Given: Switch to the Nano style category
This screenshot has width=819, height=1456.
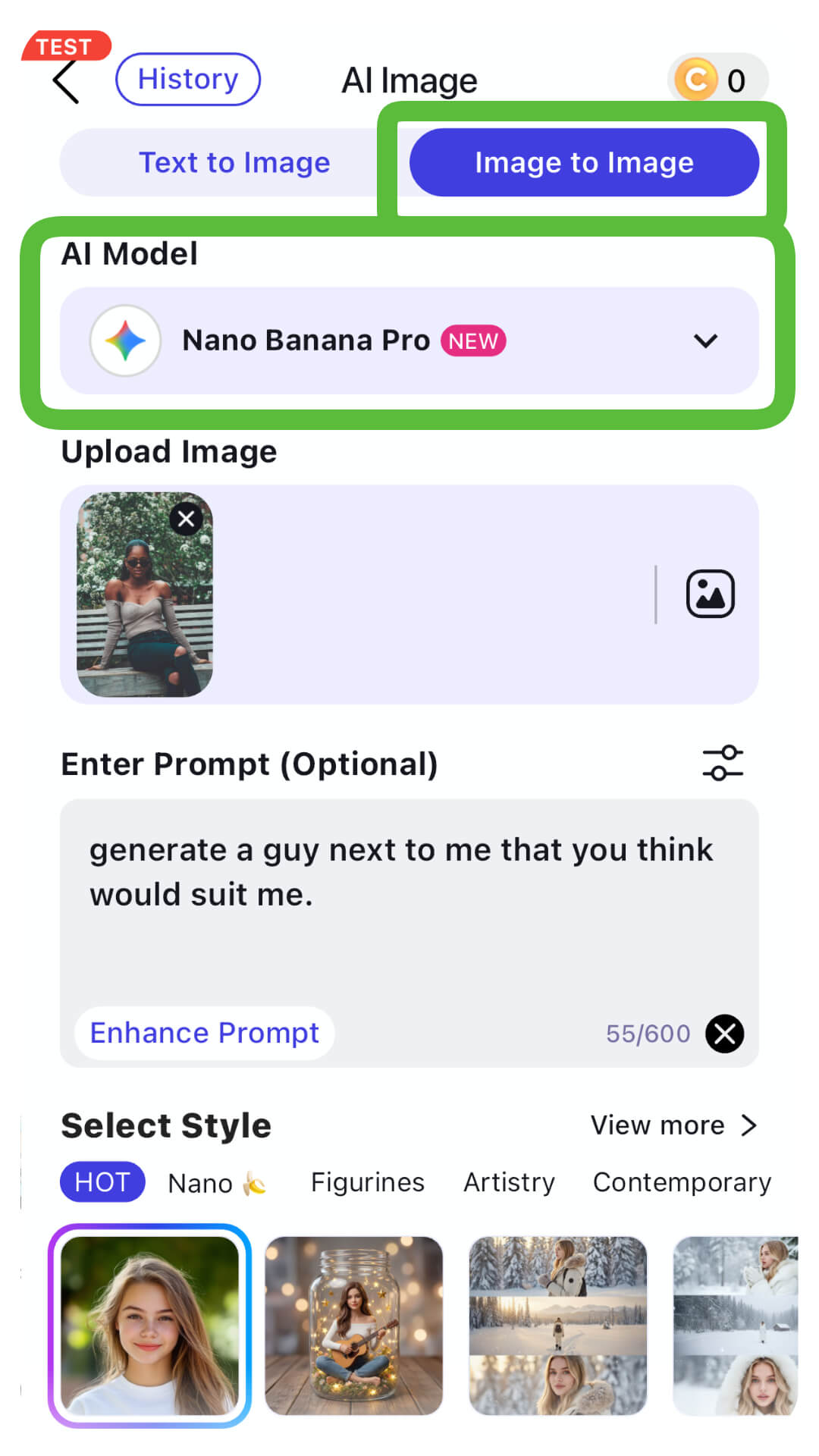Looking at the screenshot, I should pos(217,1183).
